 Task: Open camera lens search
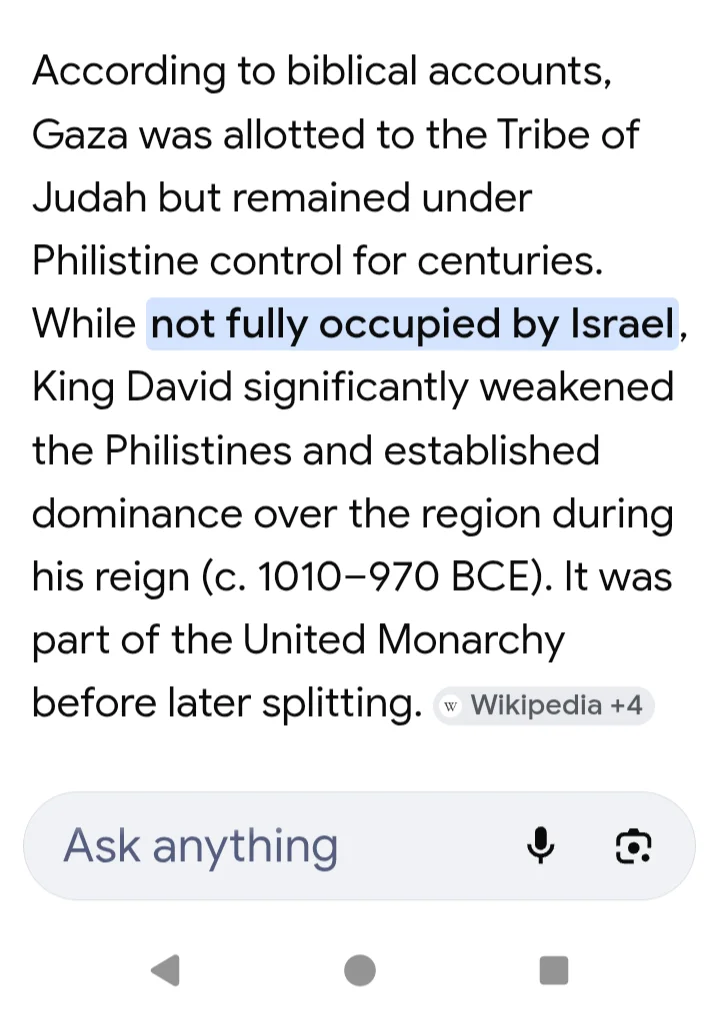[632, 846]
